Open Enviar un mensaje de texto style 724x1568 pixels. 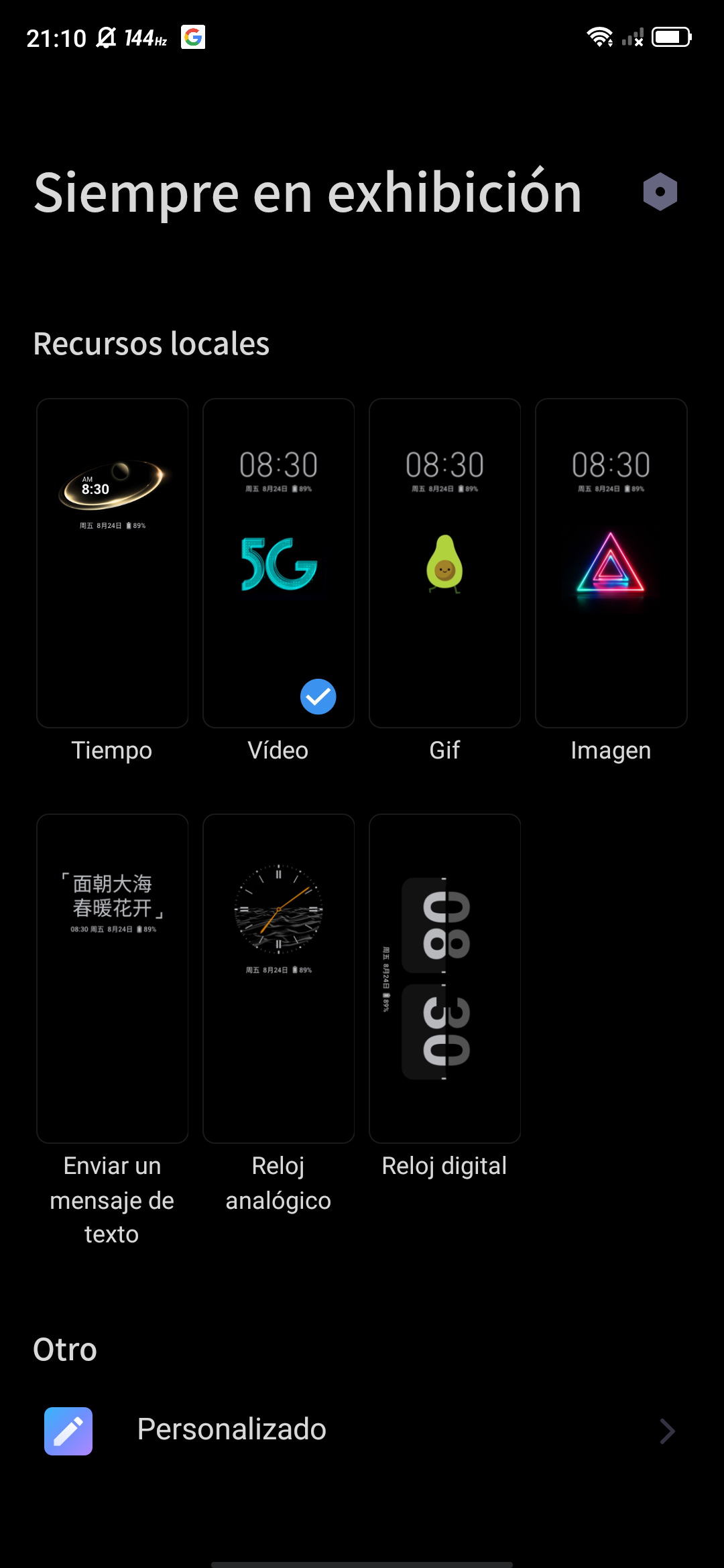[x=112, y=978]
